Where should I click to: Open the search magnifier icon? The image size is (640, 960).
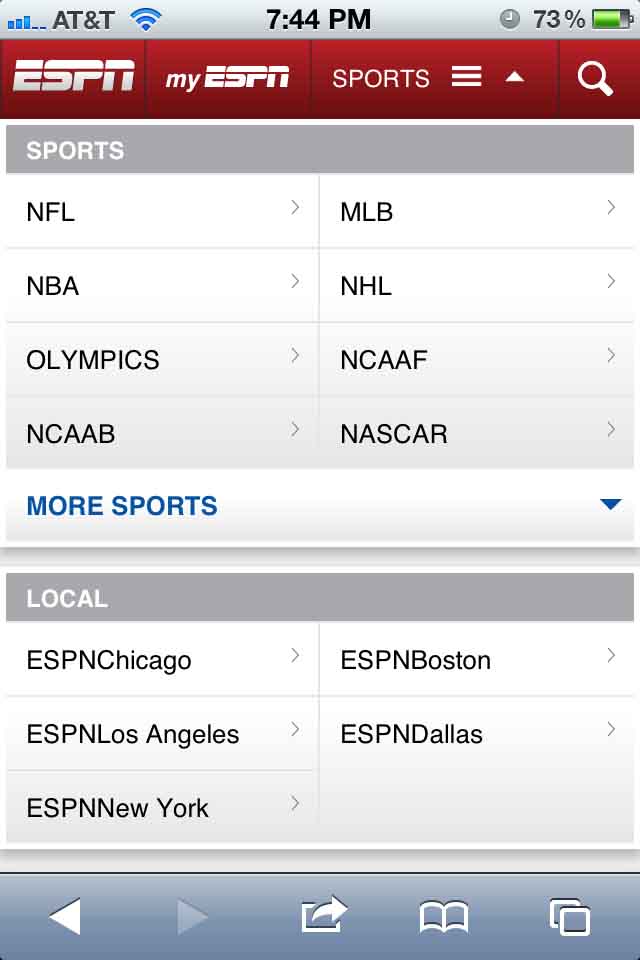(x=595, y=78)
